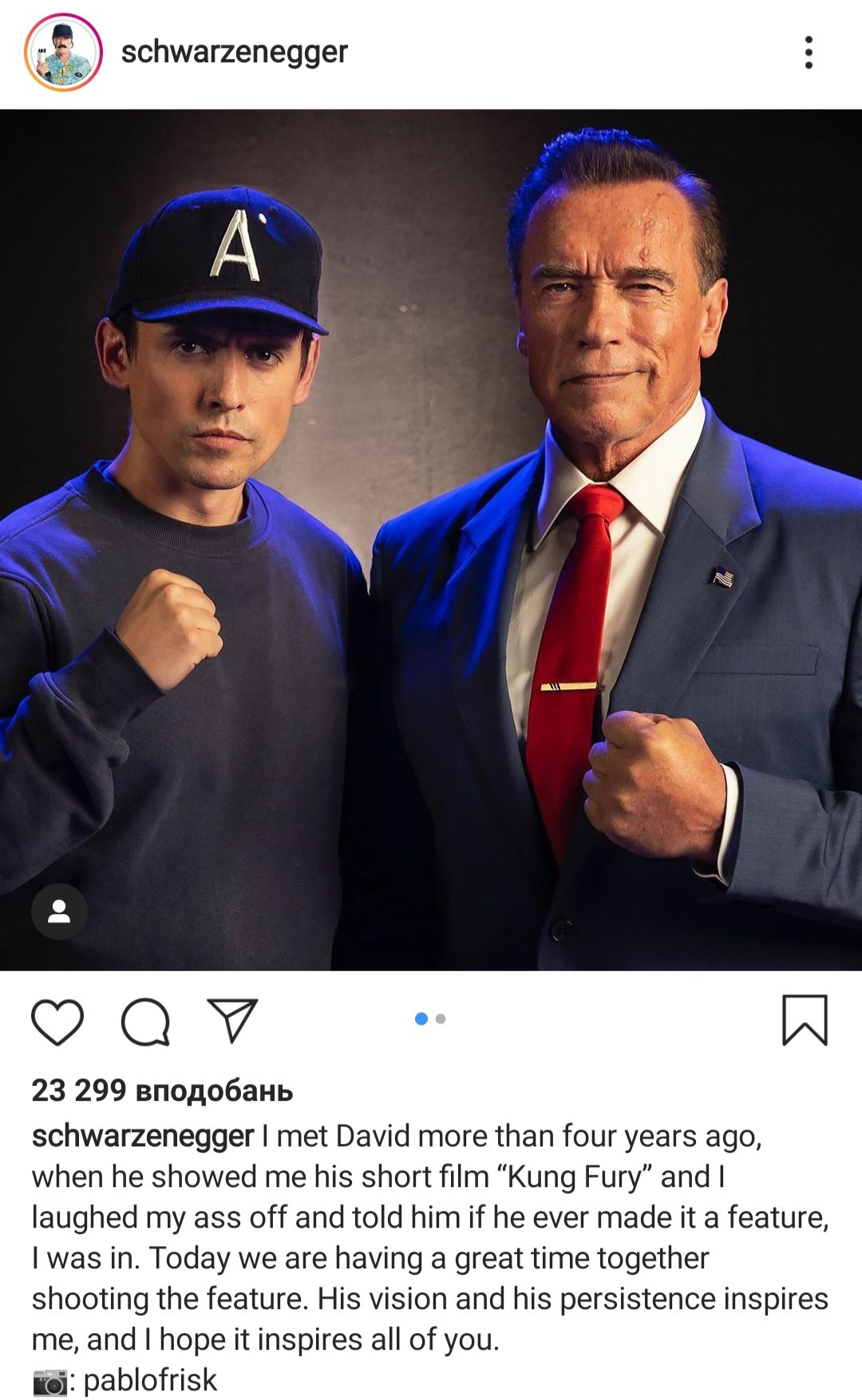Open schwarzenegger's story from the profile picture
The image size is (862, 1400).
point(63,53)
